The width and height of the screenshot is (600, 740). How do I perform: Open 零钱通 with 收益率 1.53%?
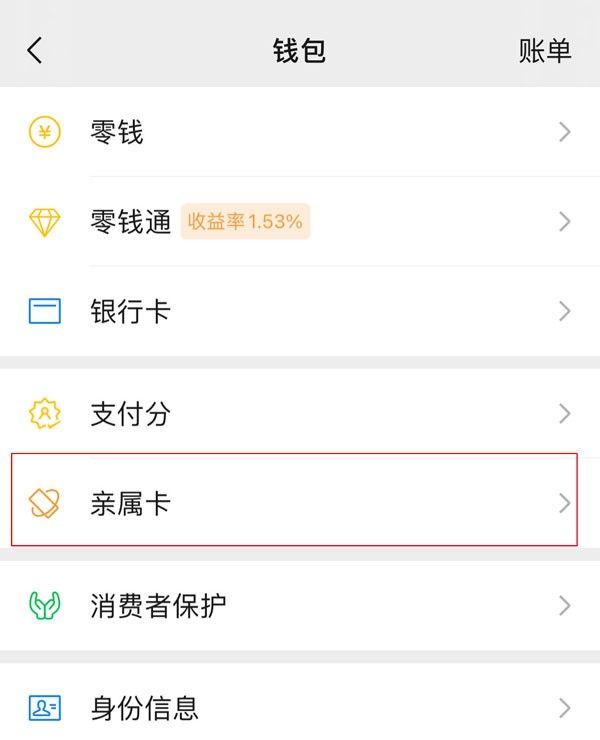tap(300, 222)
